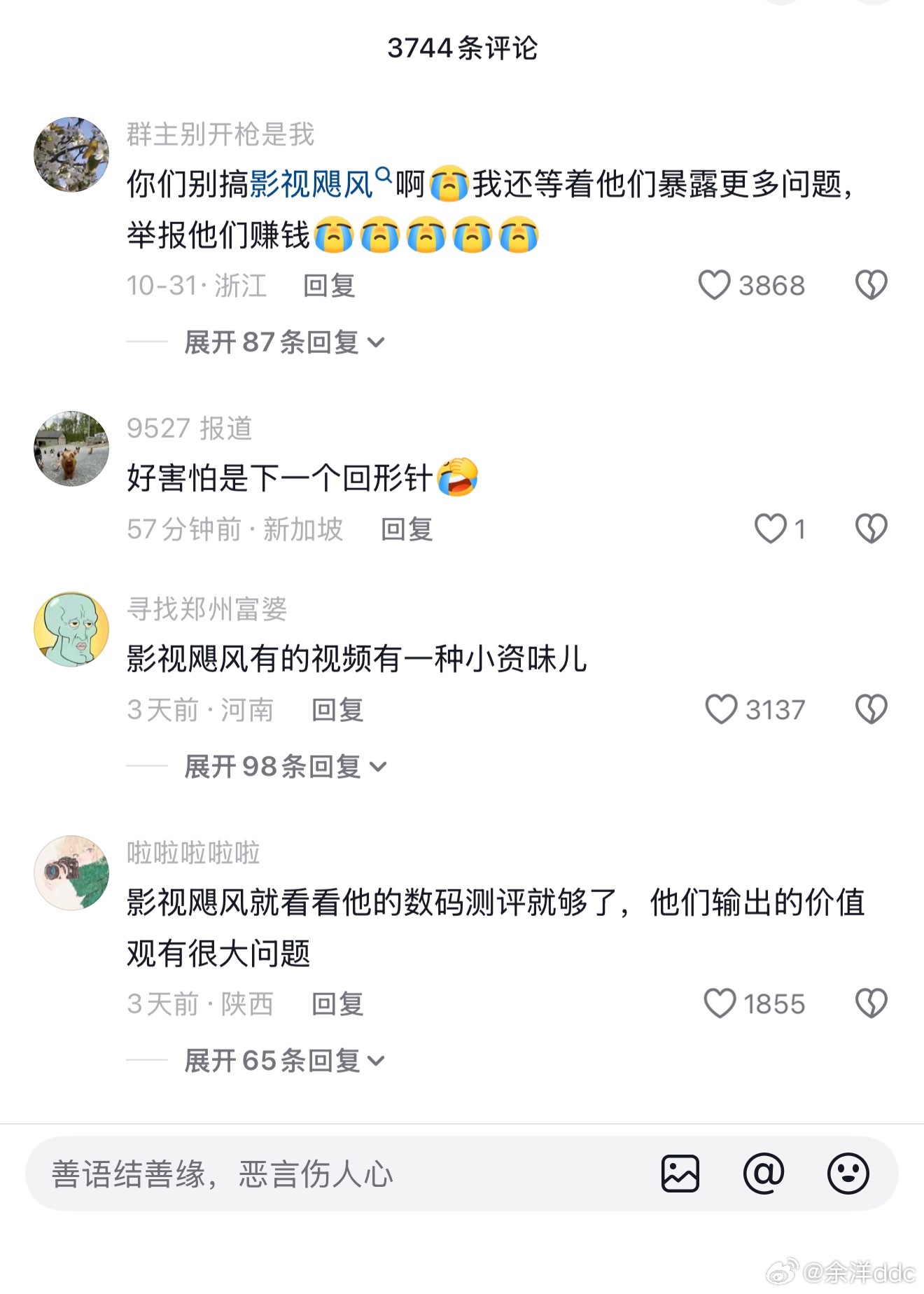Click the dislike icon on 9527报道's comment
Screen dimensions: 924x1294
pyautogui.click(x=870, y=530)
